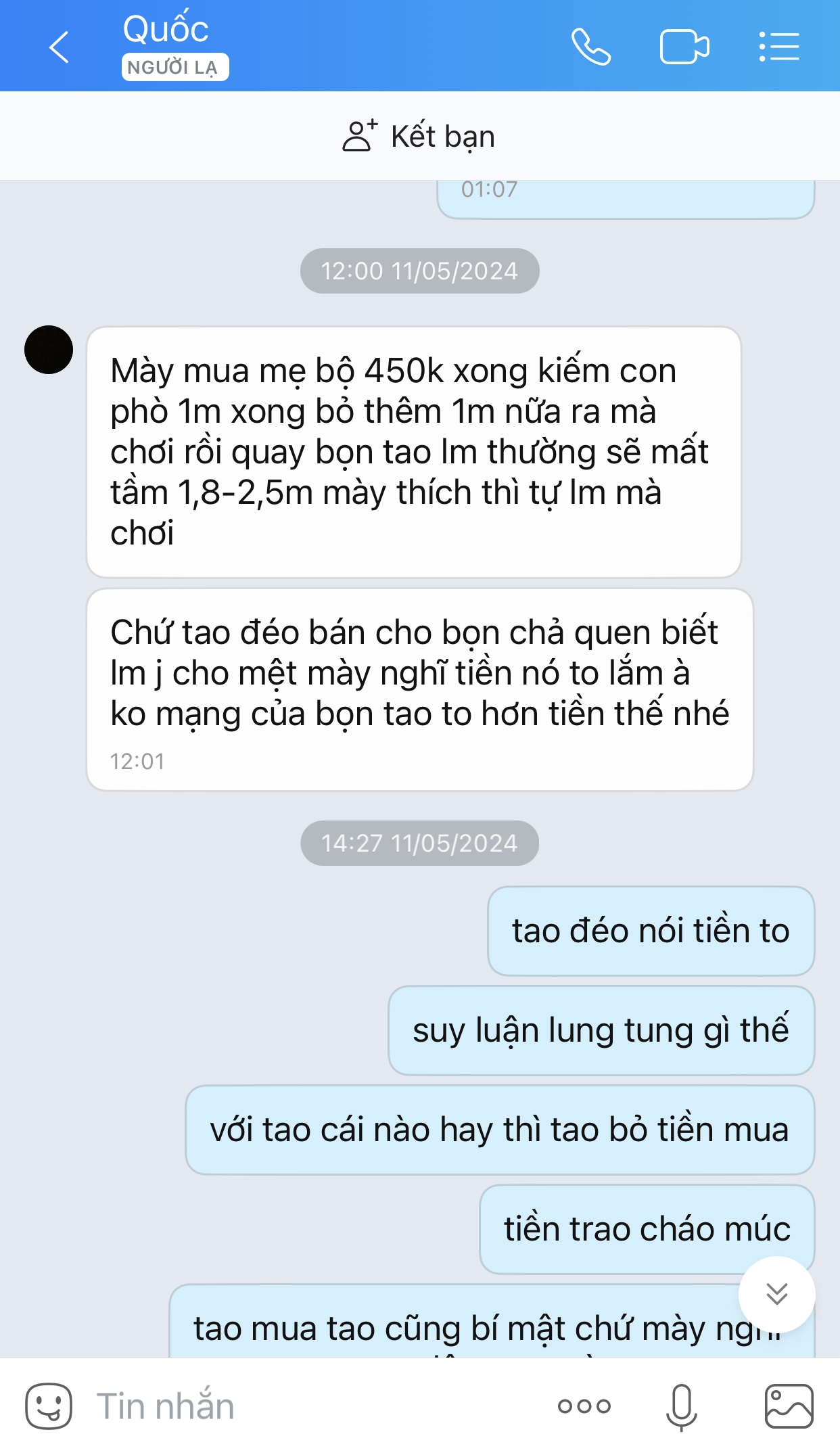Viewport: 840px width, 1455px height.
Task: Start a voice call with Quốc
Action: point(590,47)
